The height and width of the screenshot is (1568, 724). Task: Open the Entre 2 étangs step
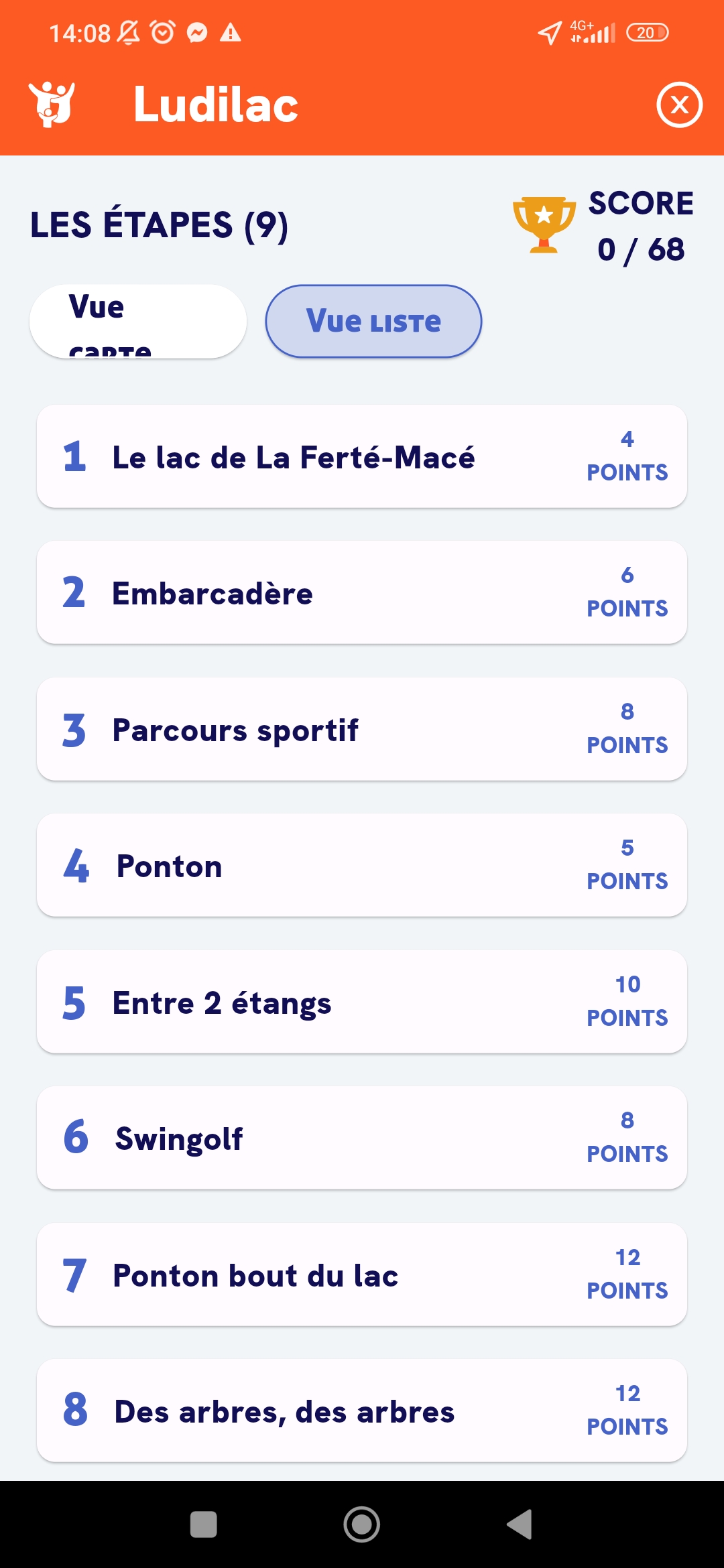(x=362, y=1002)
